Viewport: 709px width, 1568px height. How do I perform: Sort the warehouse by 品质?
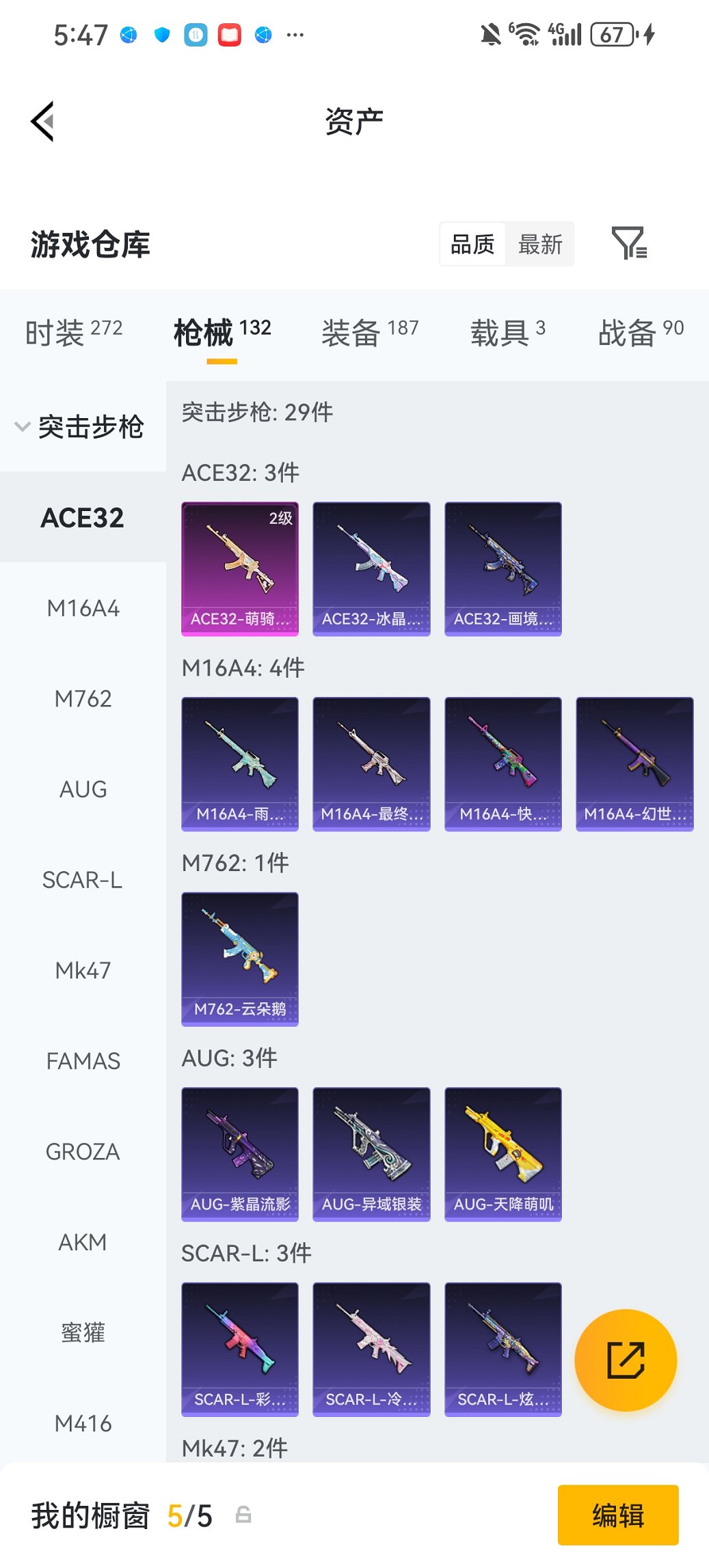472,244
